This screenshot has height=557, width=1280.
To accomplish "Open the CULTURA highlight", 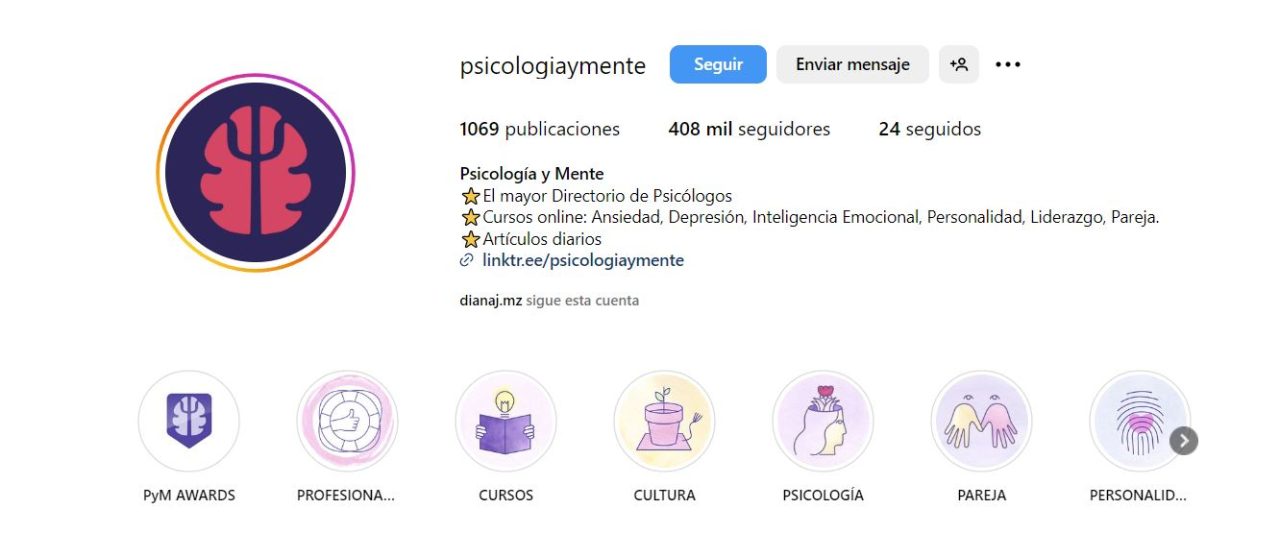I will click(664, 421).
